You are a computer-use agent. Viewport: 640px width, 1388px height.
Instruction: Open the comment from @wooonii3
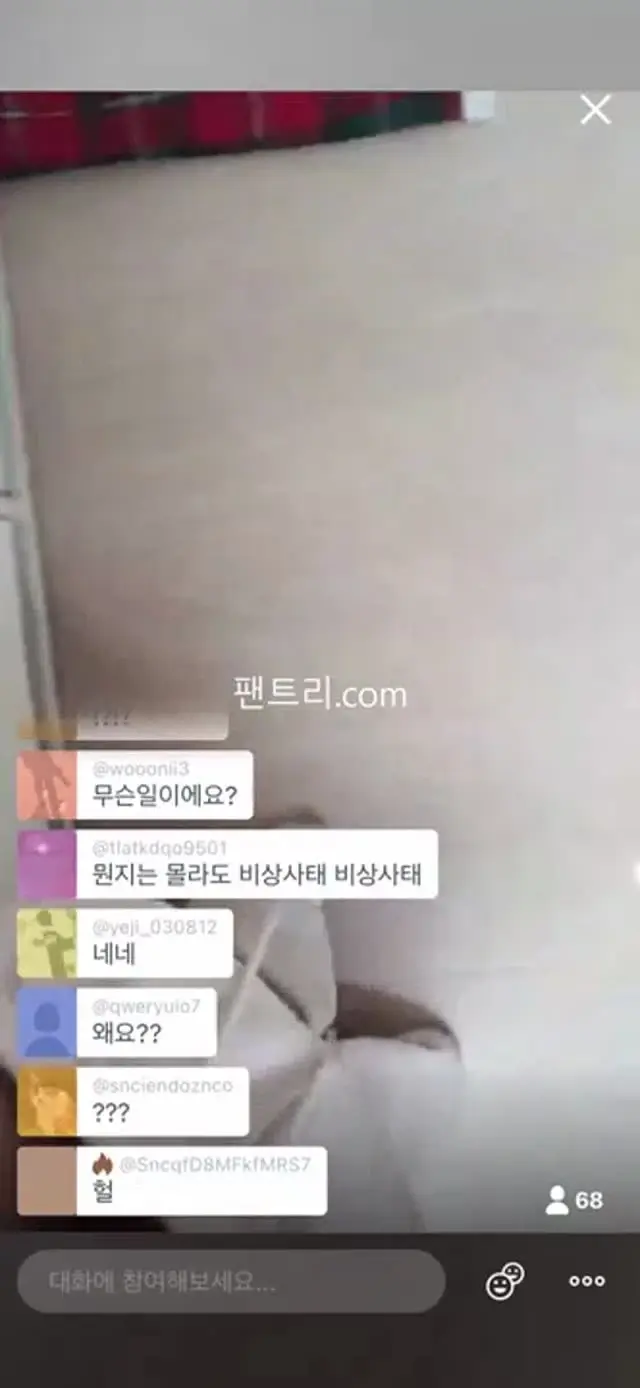coord(135,786)
